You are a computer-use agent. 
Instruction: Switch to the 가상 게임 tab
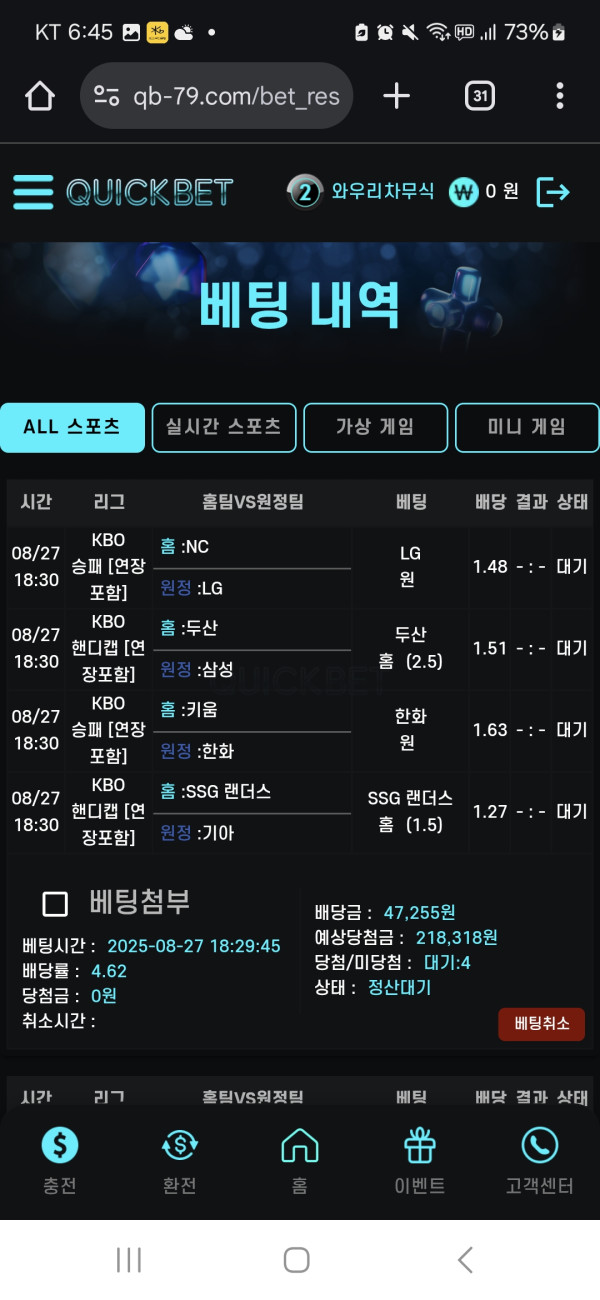374,427
